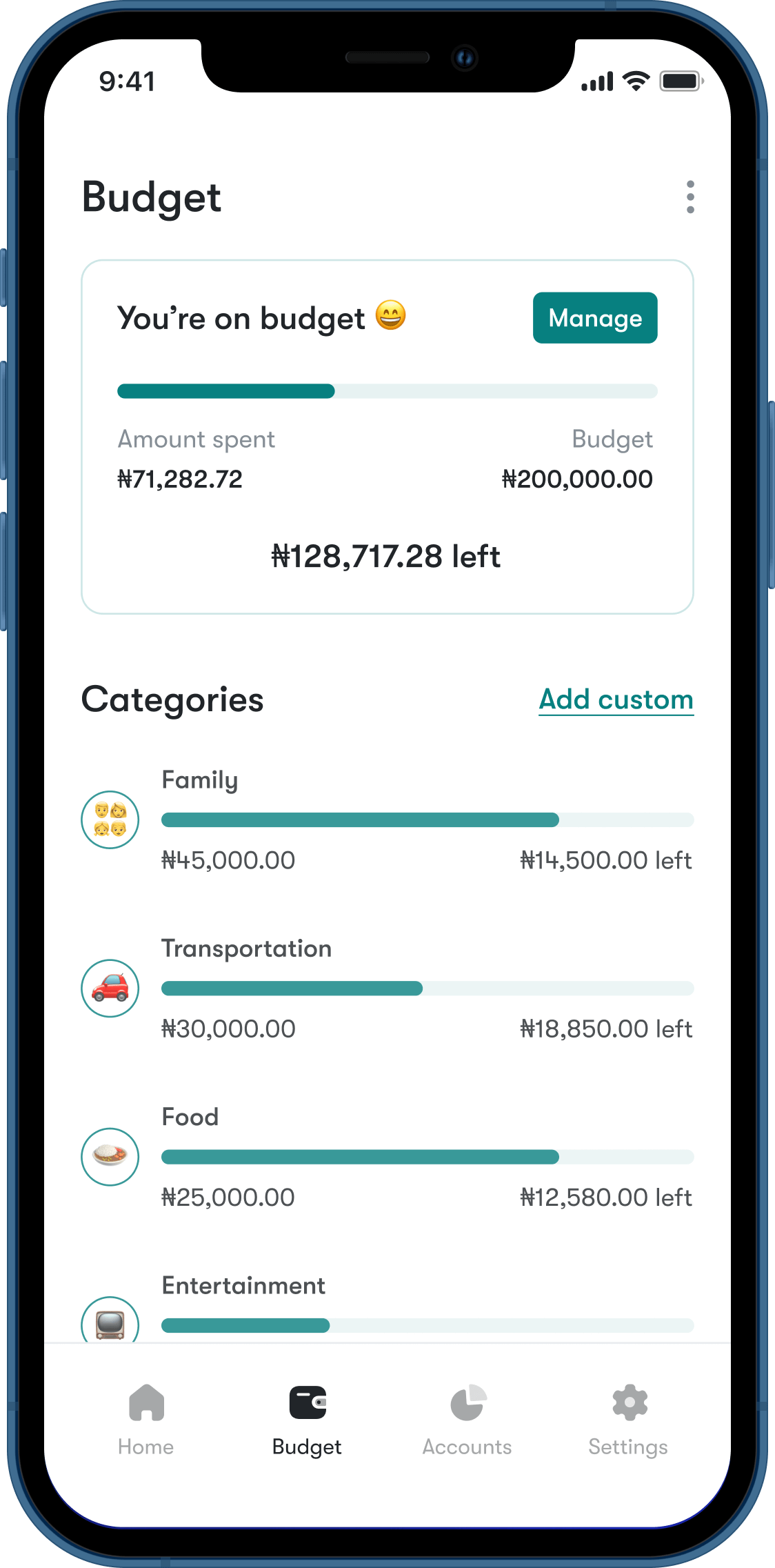
Task: Tap the Manage budget button
Action: pos(594,318)
